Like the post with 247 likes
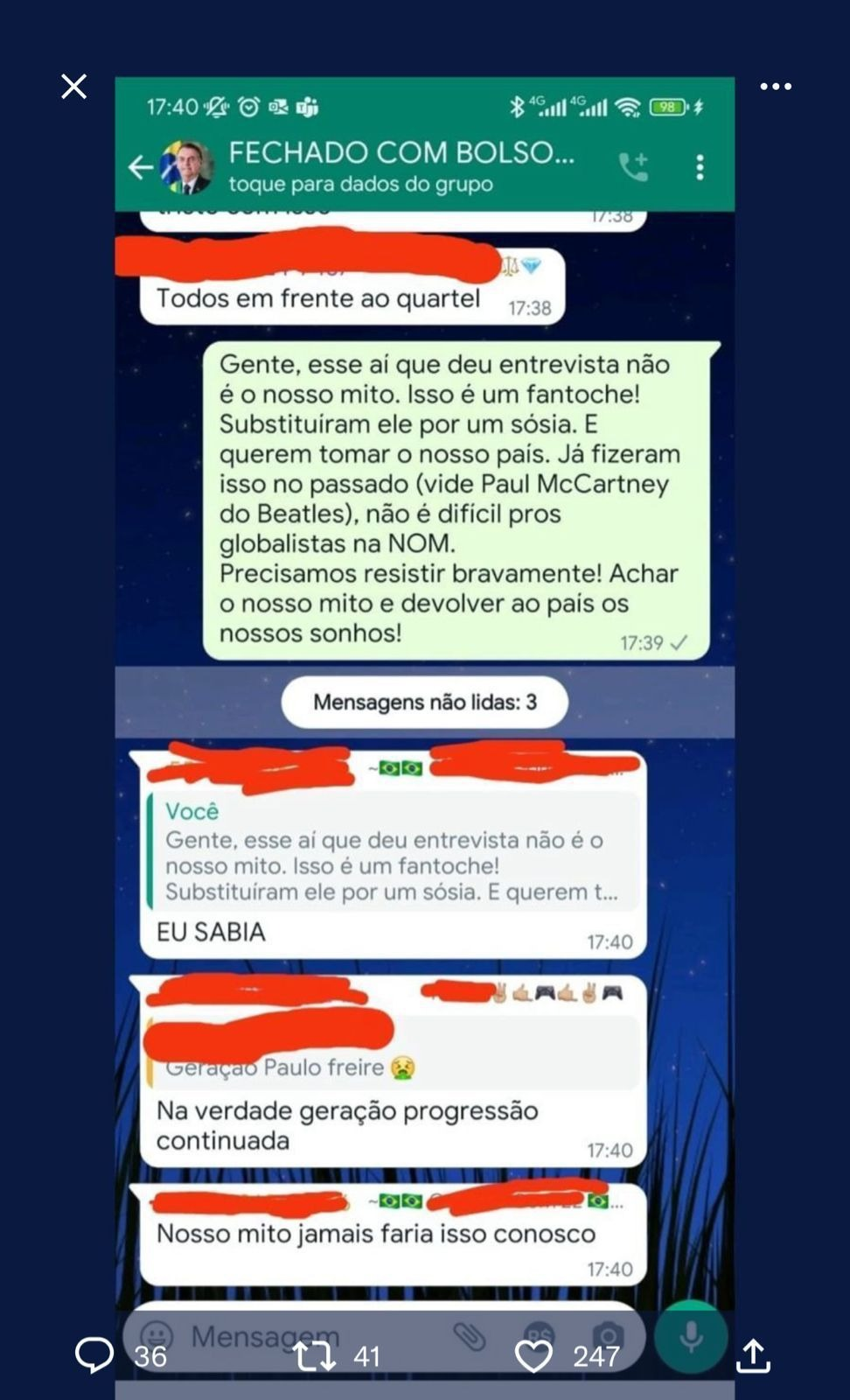 point(533,1355)
